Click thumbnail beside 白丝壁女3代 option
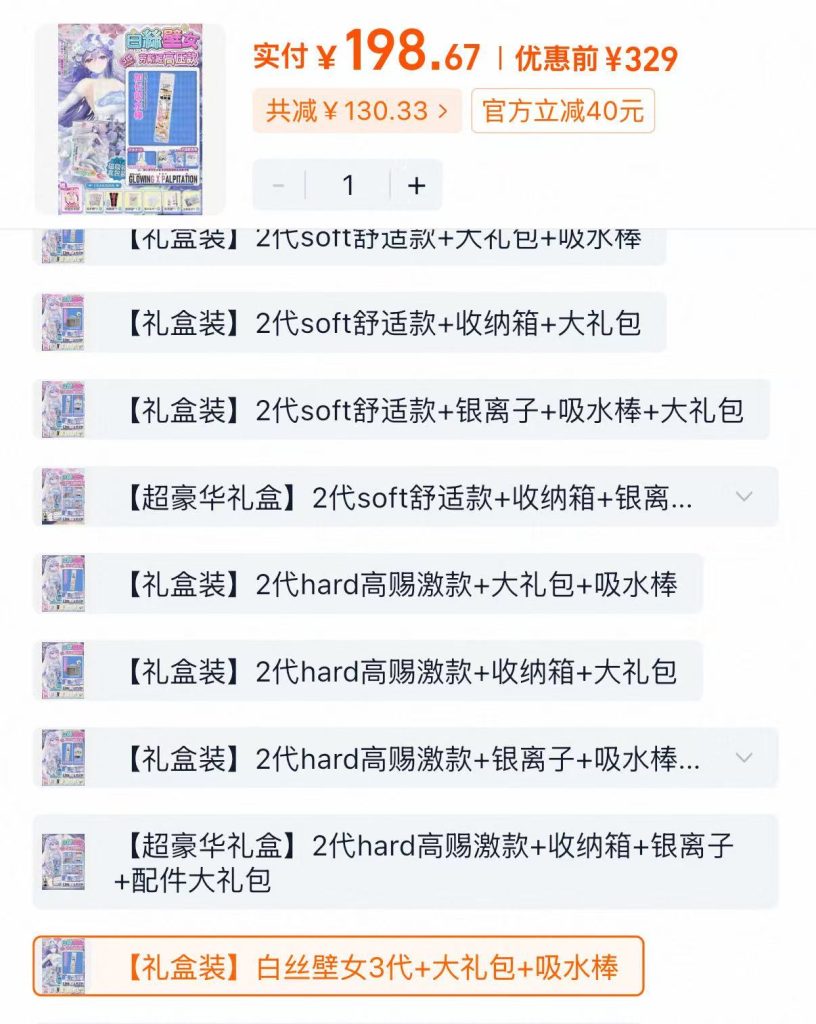Image resolution: width=816 pixels, height=1024 pixels. coord(63,967)
